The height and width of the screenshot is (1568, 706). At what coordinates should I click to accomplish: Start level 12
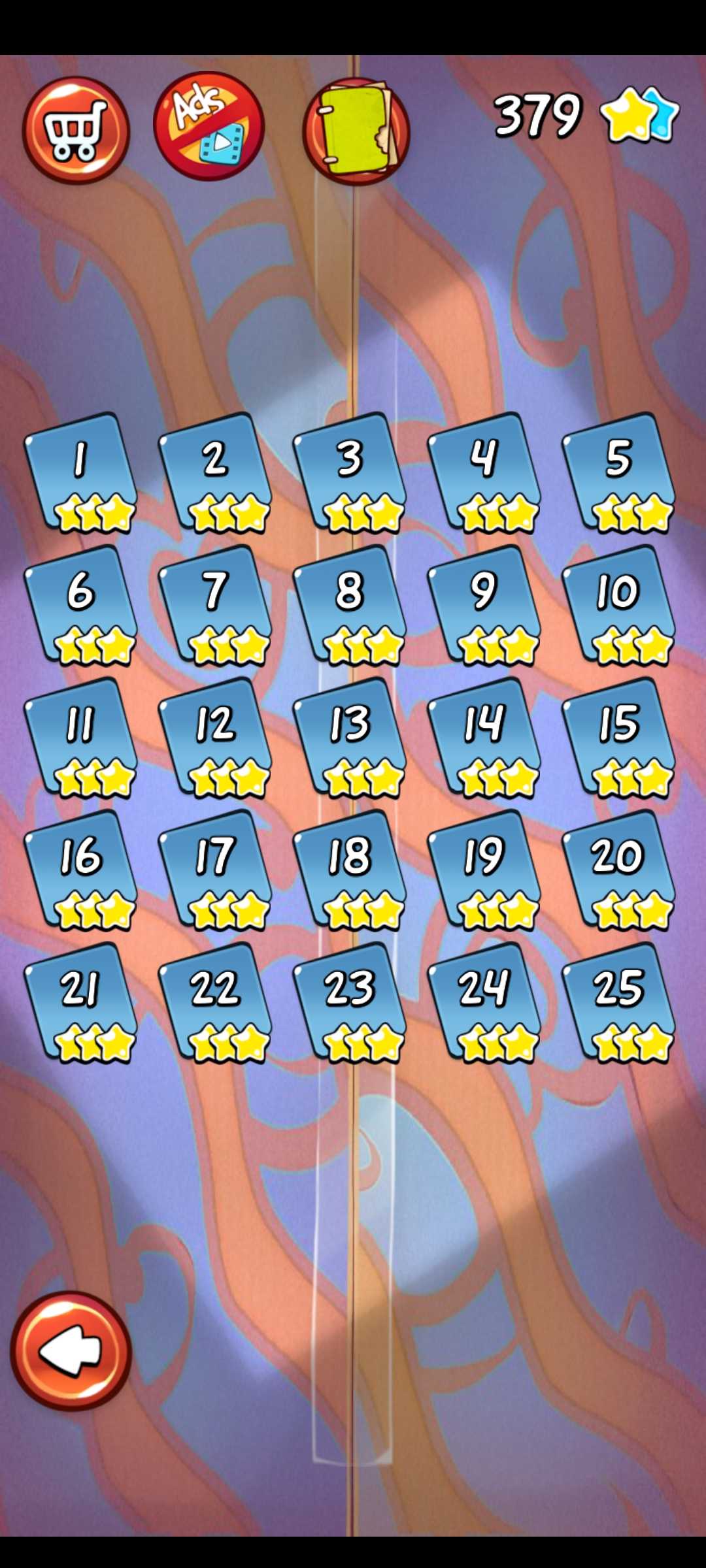(216, 738)
